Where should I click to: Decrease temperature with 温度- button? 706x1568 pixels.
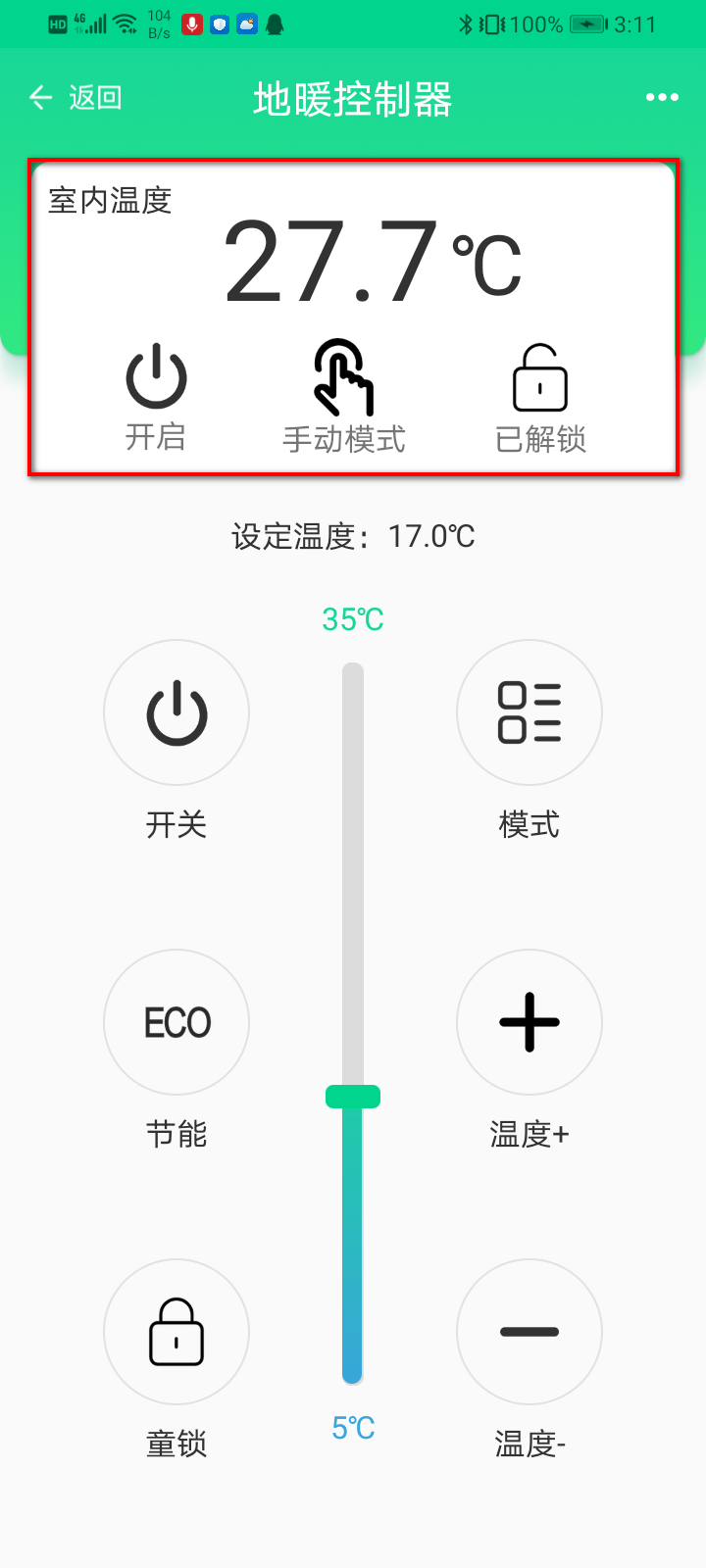[x=529, y=1332]
